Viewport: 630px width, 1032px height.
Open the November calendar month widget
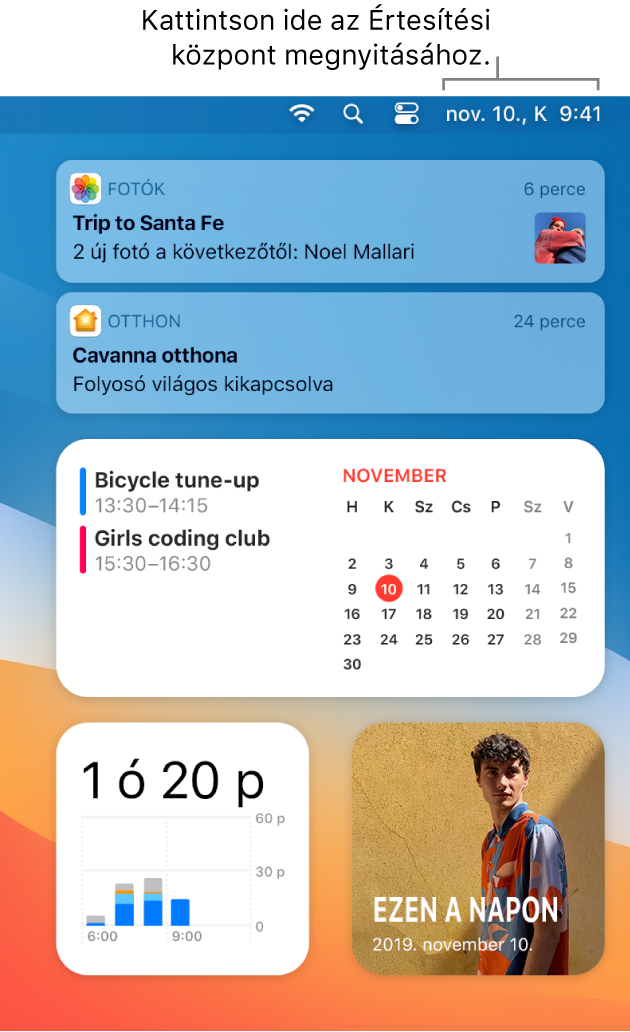click(460, 570)
